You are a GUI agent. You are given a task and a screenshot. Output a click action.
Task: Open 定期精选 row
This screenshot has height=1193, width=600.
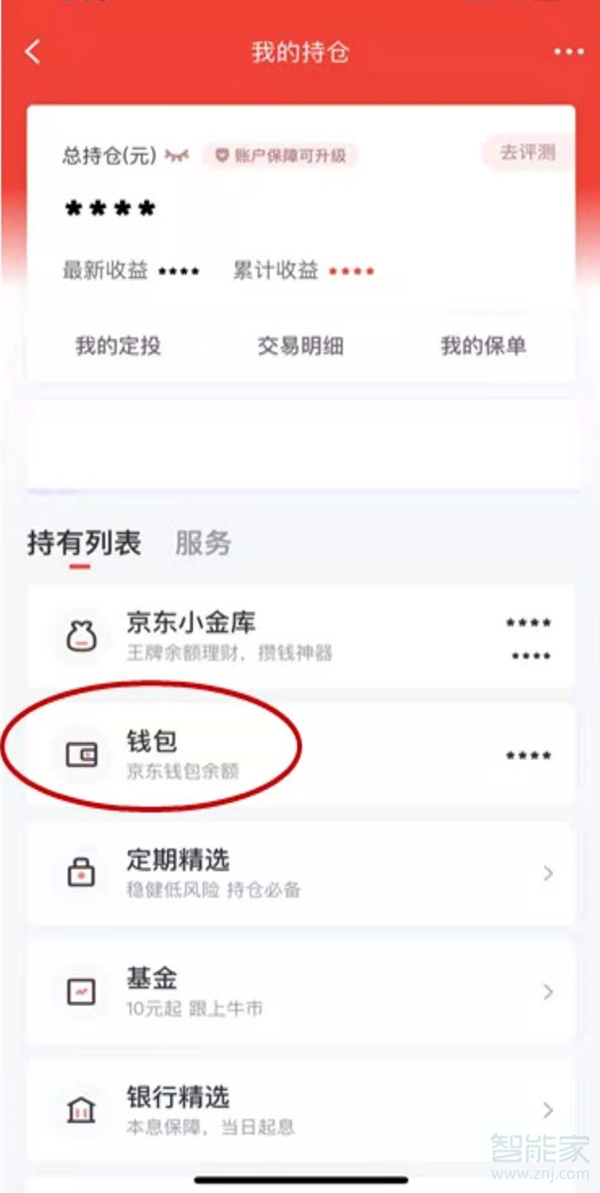tap(300, 873)
